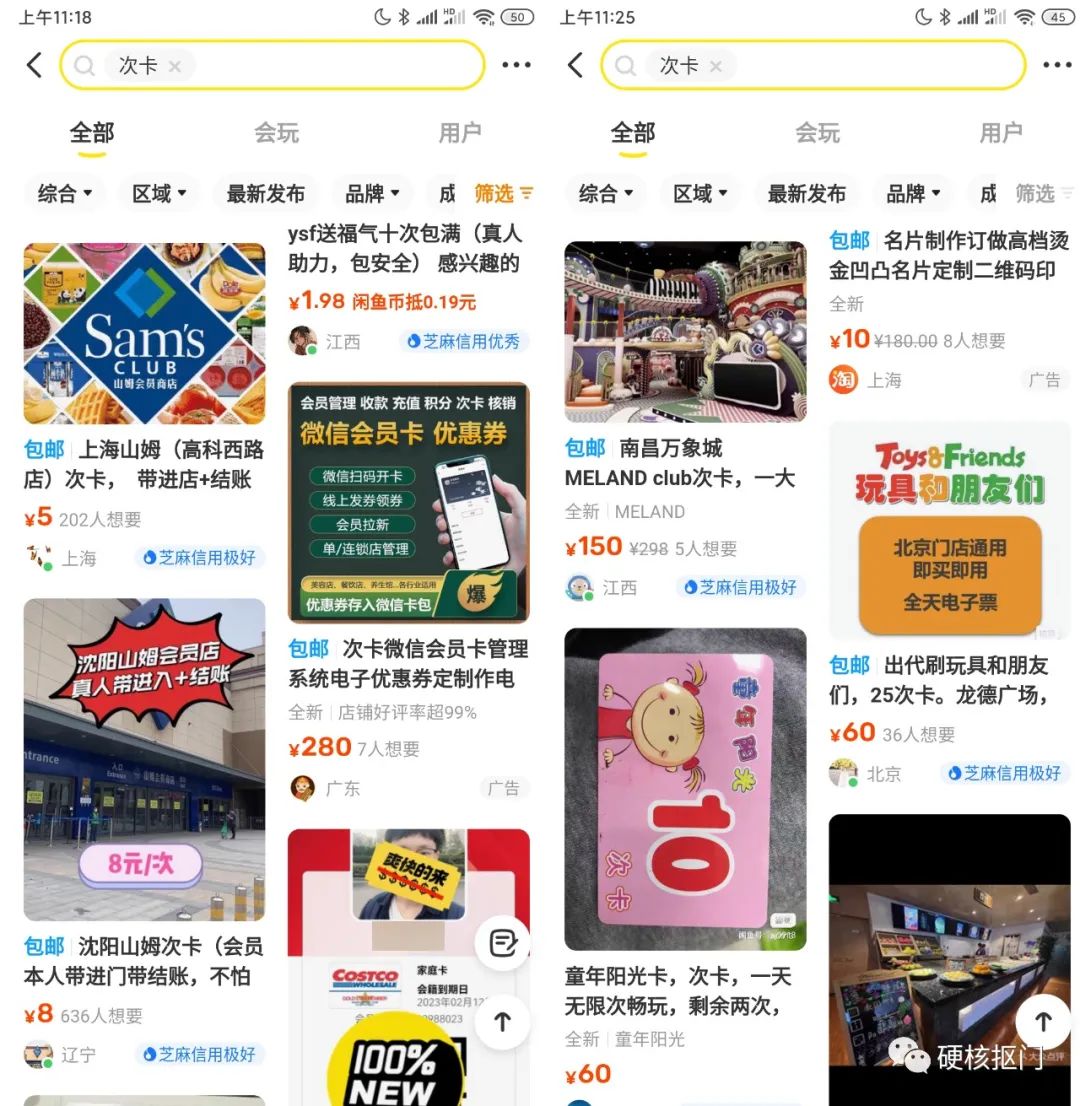Open the pink 童年阳光卡 listing thumbnail
1080x1106 pixels.
click(685, 788)
